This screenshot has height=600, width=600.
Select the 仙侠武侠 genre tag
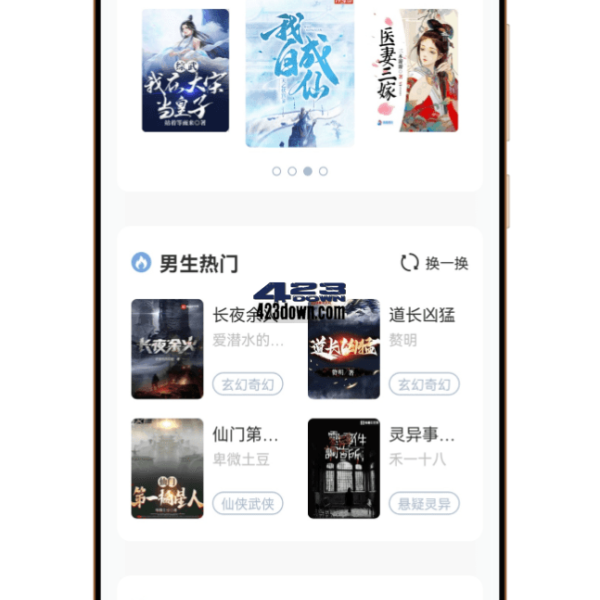[247, 503]
